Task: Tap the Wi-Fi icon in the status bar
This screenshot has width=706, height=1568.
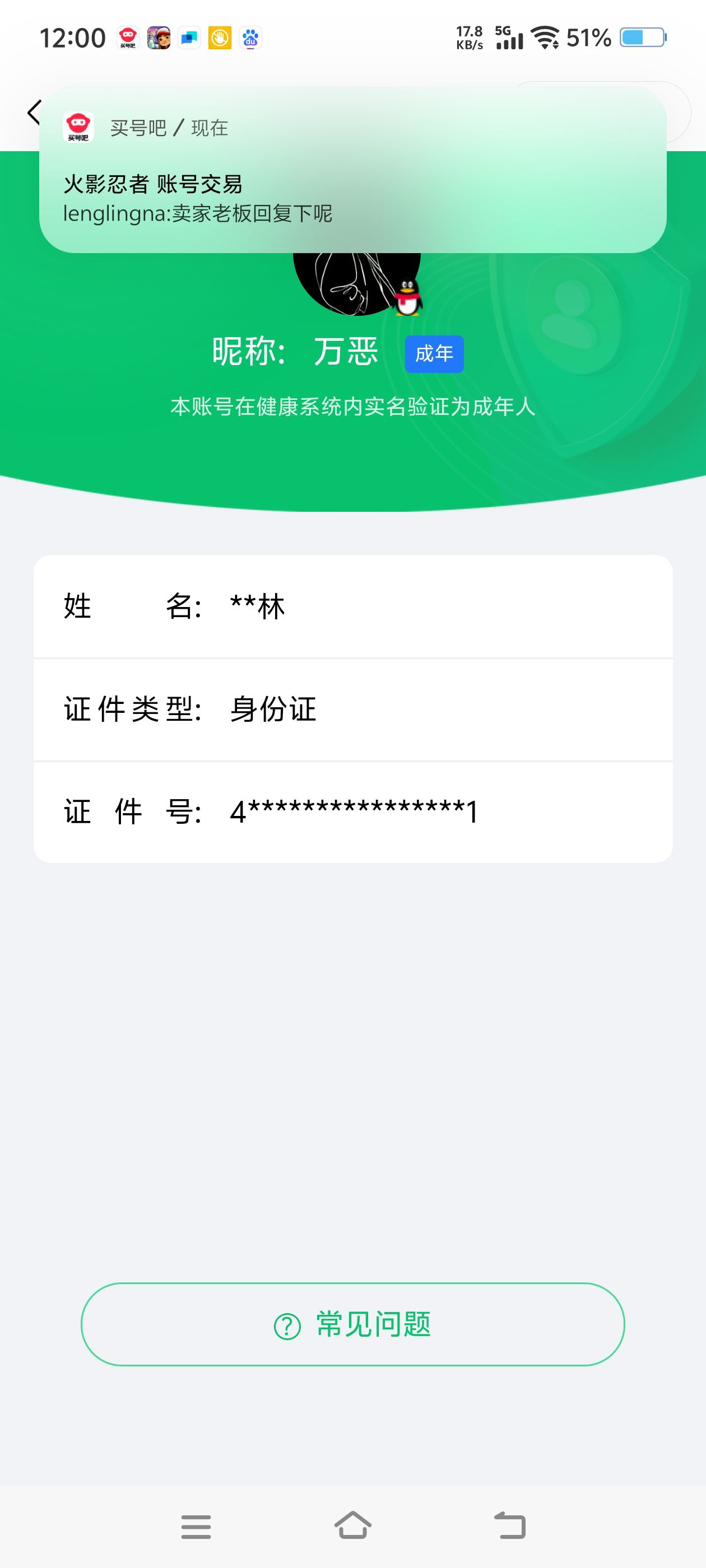Action: coord(545,38)
